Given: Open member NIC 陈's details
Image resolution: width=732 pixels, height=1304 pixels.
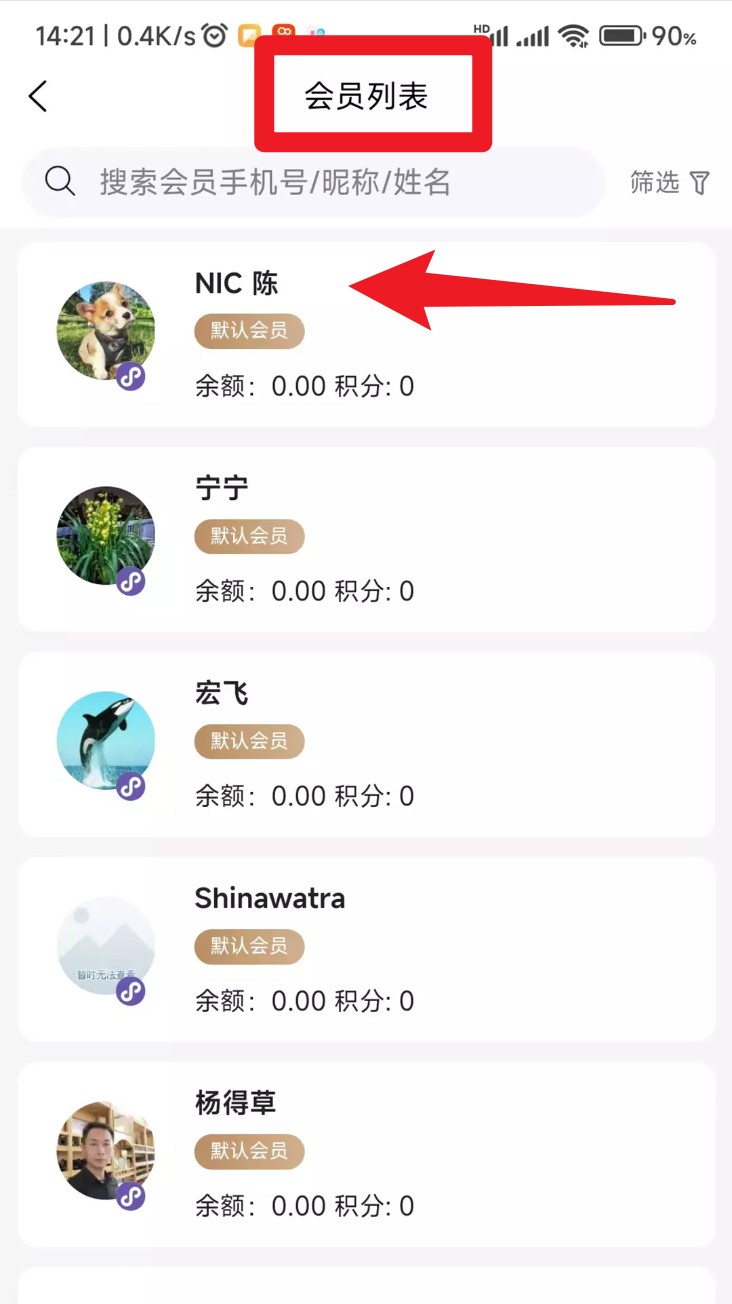Looking at the screenshot, I should click(x=366, y=334).
